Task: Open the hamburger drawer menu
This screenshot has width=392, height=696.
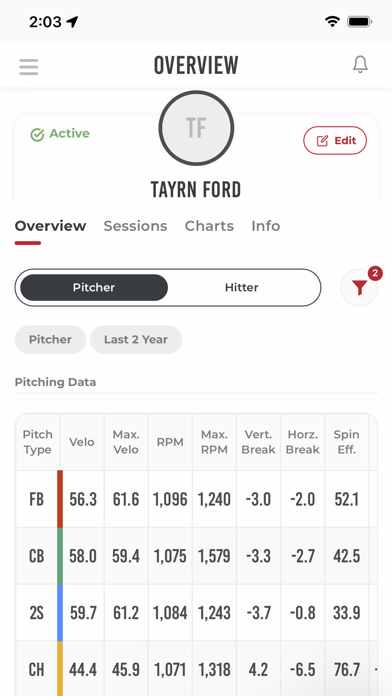Action: (28, 67)
